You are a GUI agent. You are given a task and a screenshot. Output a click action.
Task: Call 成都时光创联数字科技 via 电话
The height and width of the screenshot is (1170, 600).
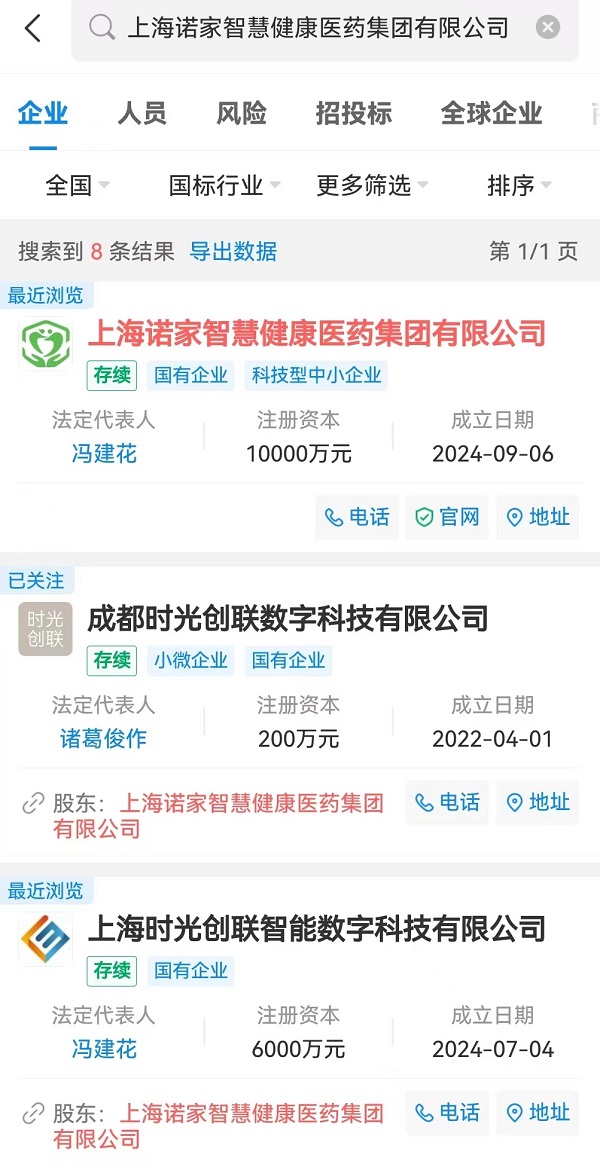pos(447,802)
